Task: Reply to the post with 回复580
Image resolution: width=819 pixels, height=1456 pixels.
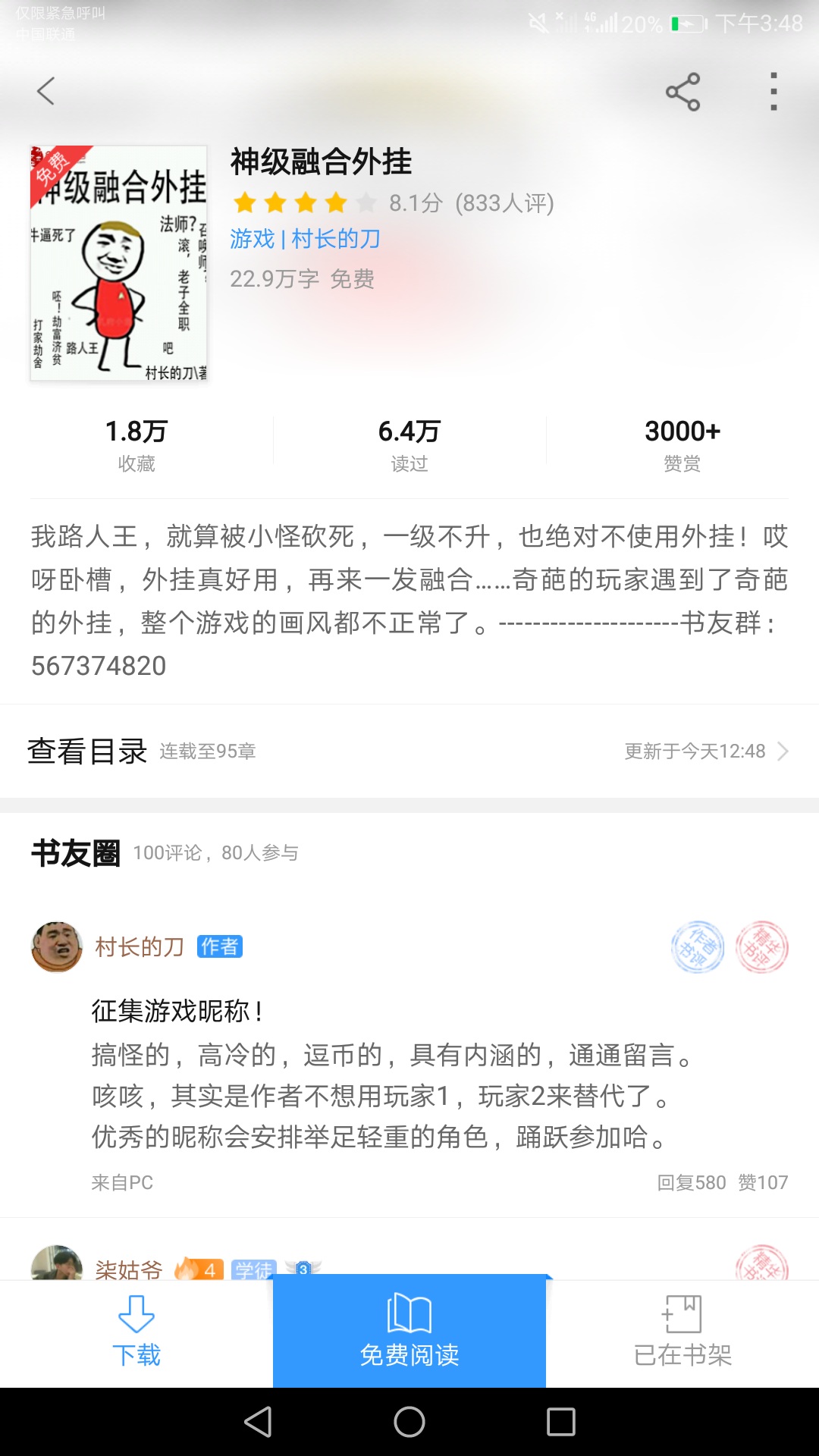Action: (x=691, y=1182)
